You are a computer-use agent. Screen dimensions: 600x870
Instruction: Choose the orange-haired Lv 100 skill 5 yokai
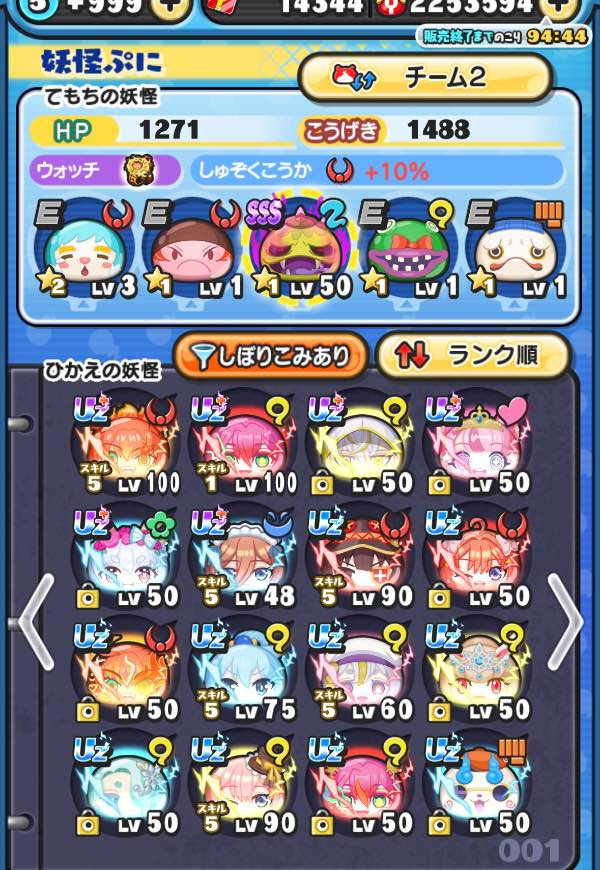(x=125, y=444)
